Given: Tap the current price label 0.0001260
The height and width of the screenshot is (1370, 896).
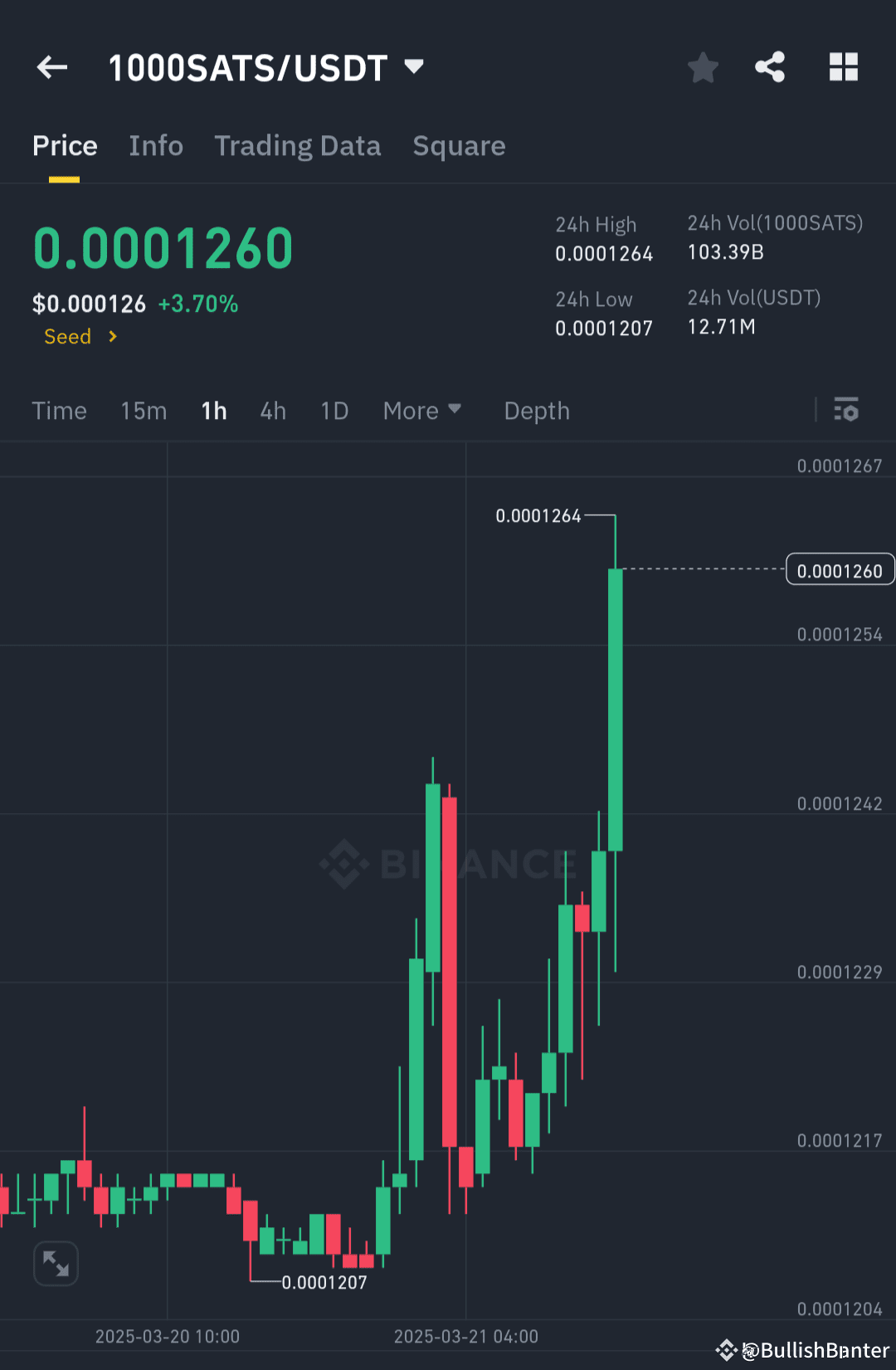Looking at the screenshot, I should coord(839,569).
